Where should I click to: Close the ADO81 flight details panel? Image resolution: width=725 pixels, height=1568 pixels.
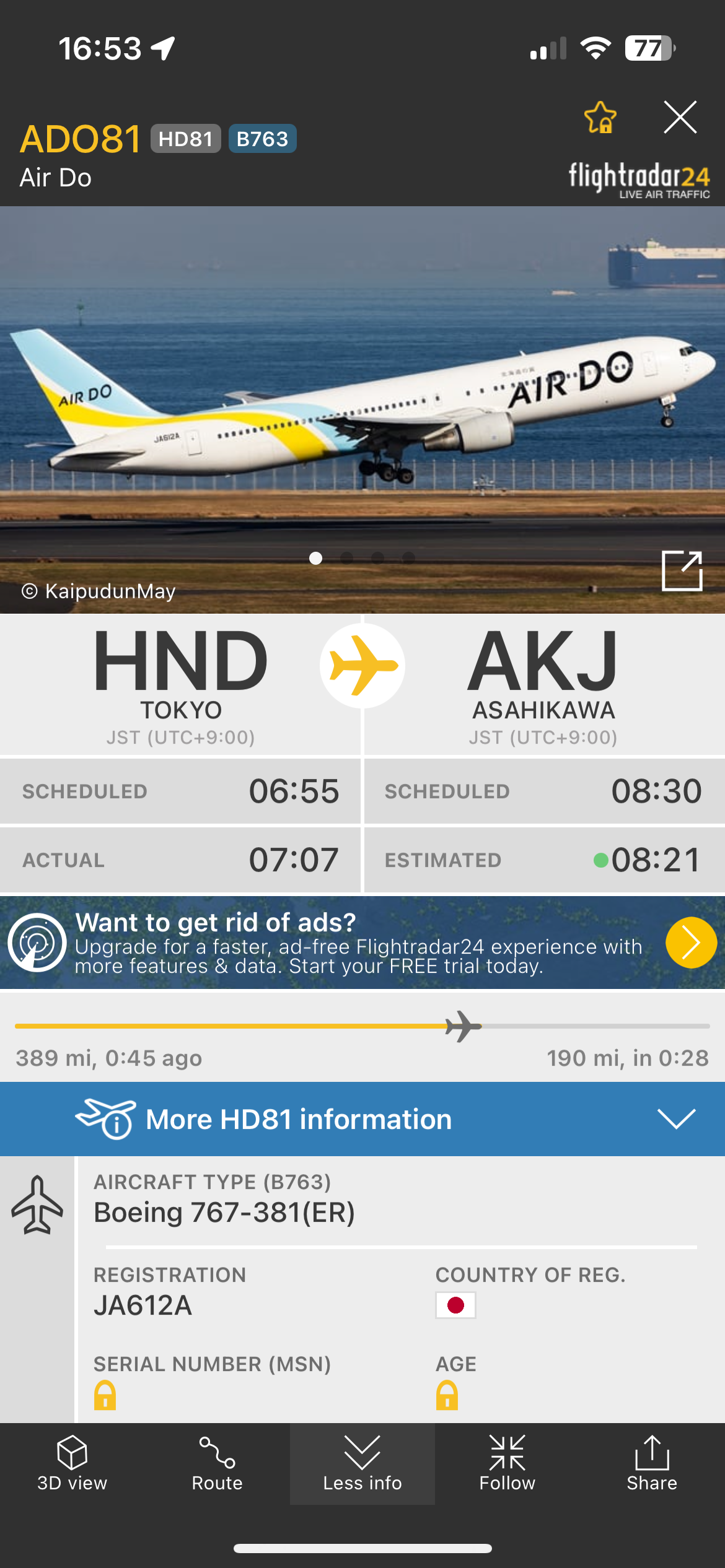[x=680, y=117]
